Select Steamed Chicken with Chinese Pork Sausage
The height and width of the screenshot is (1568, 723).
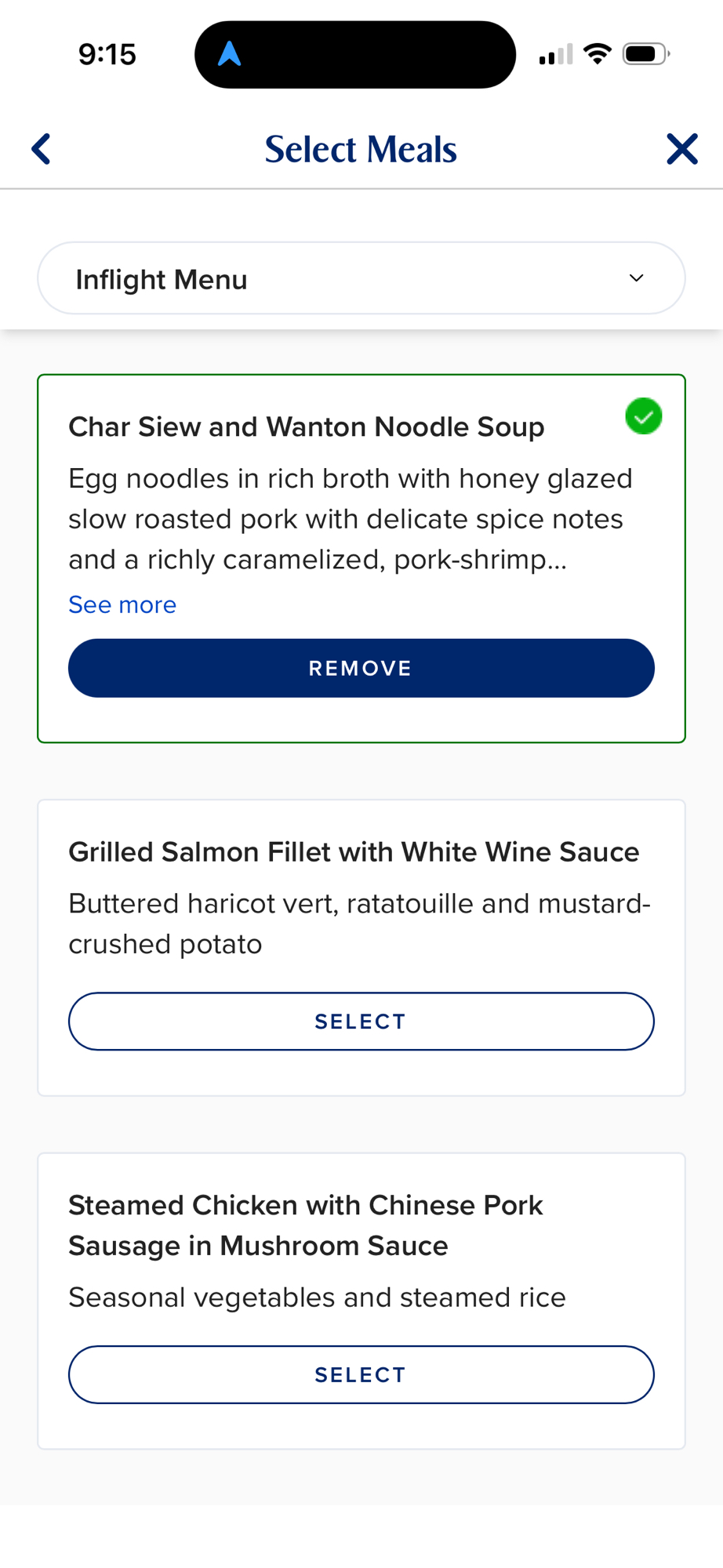pos(361,1374)
